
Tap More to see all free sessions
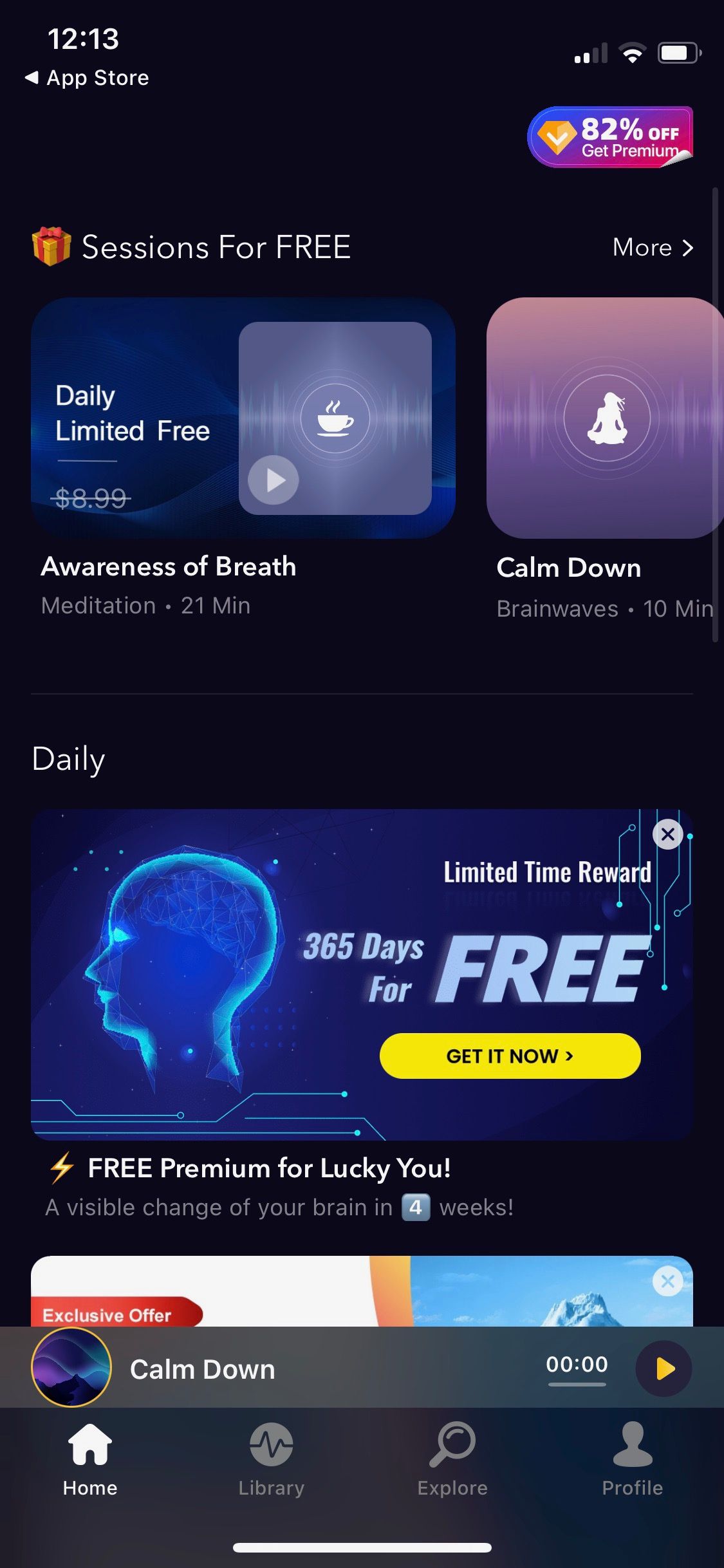click(x=653, y=248)
